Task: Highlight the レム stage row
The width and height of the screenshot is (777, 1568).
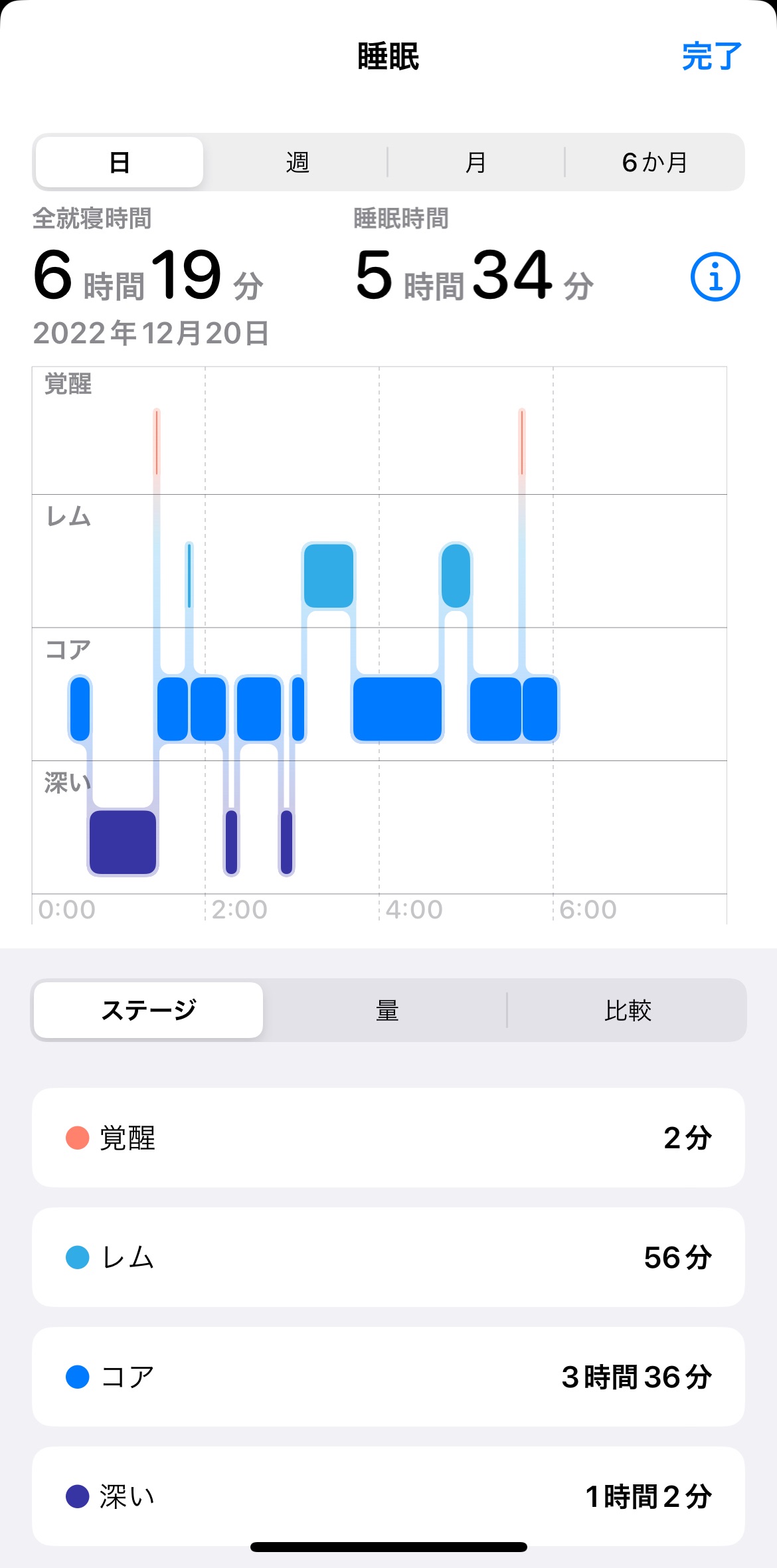Action: pyautogui.click(x=388, y=1257)
